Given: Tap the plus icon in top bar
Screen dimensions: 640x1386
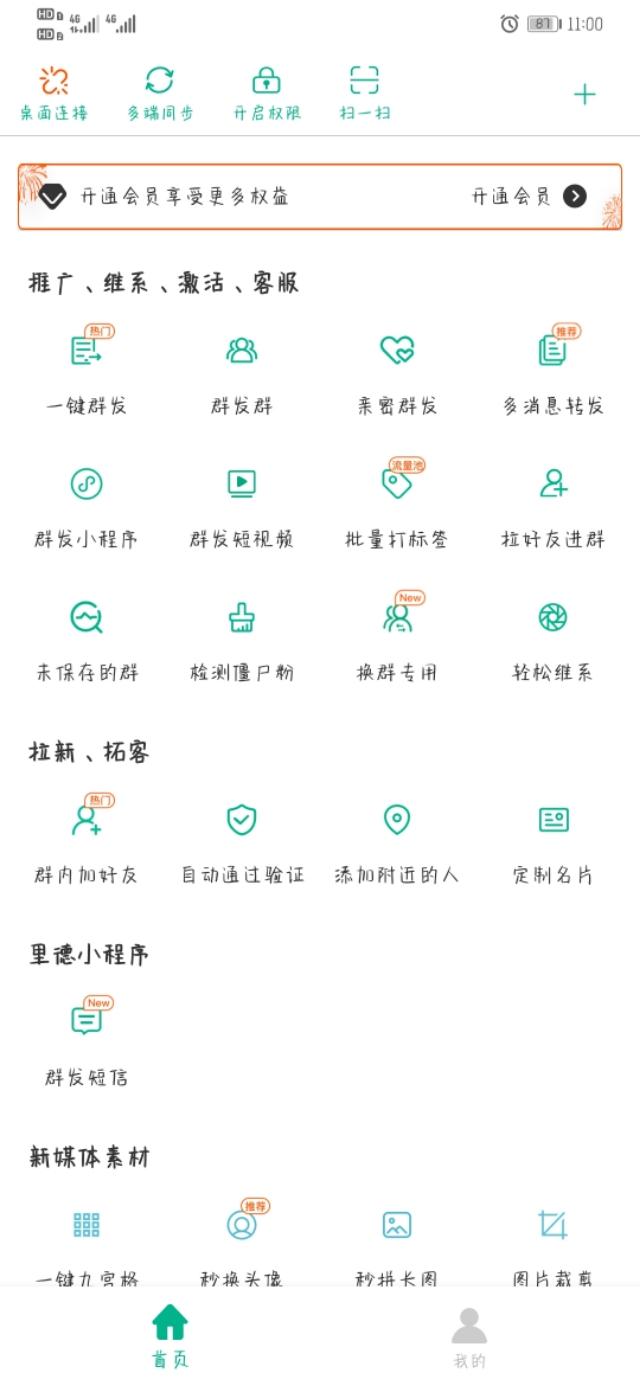Looking at the screenshot, I should [x=584, y=95].
